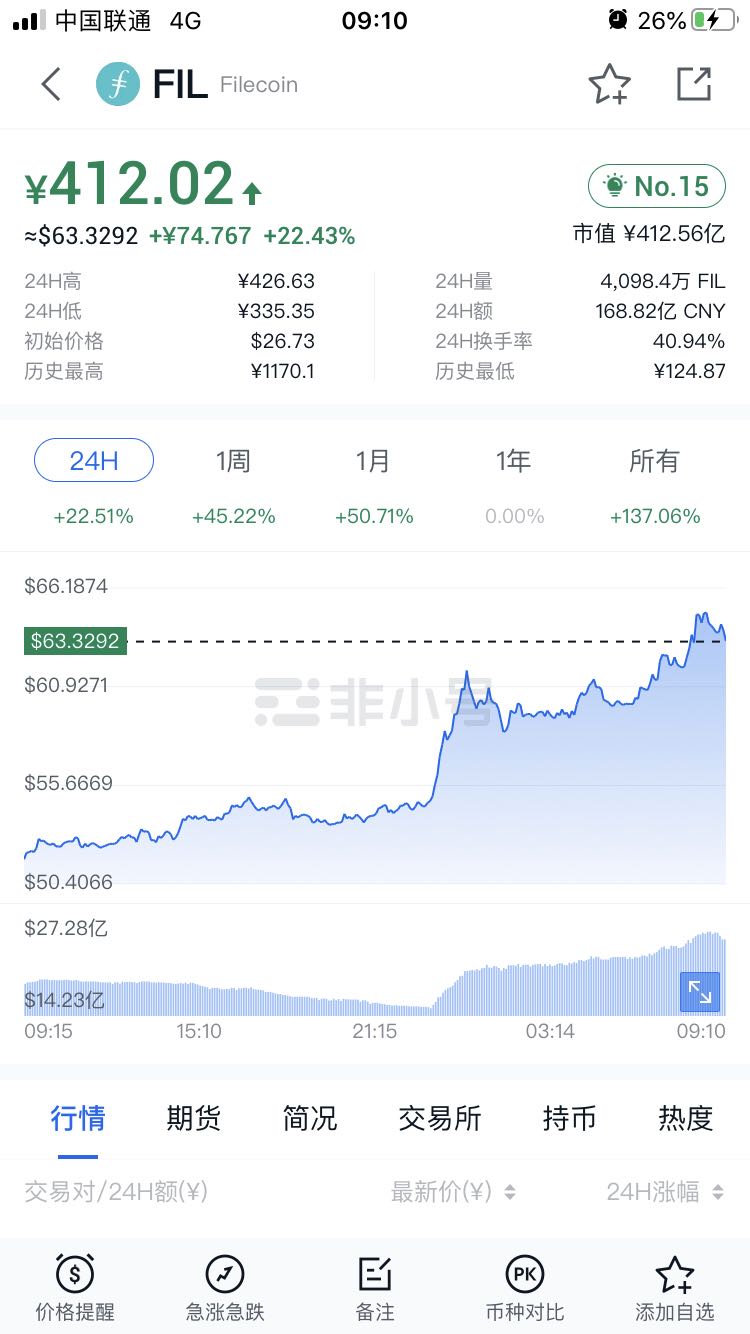
Task: Switch chart period to 1周
Action: coord(233,460)
